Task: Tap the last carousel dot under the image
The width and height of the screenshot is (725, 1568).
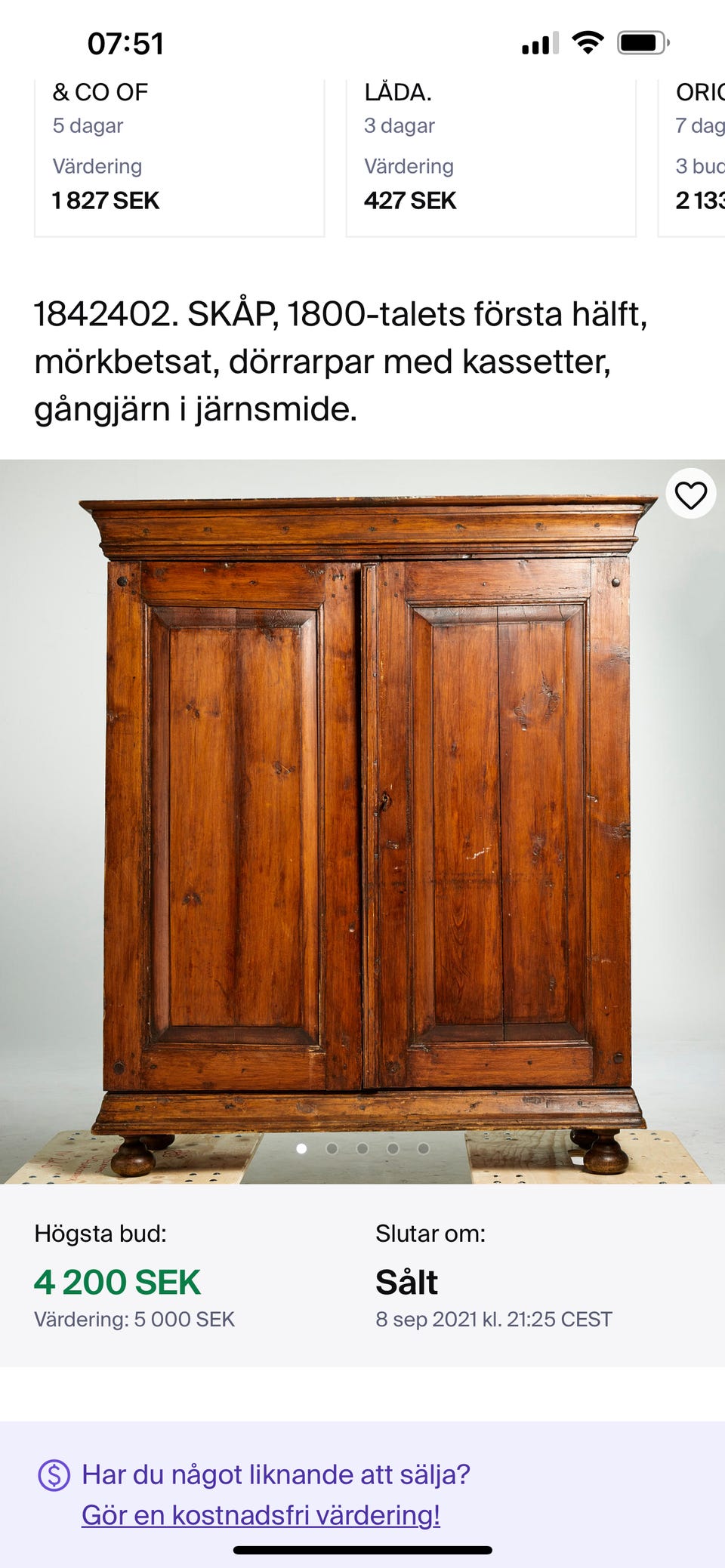Action: pos(424,1147)
